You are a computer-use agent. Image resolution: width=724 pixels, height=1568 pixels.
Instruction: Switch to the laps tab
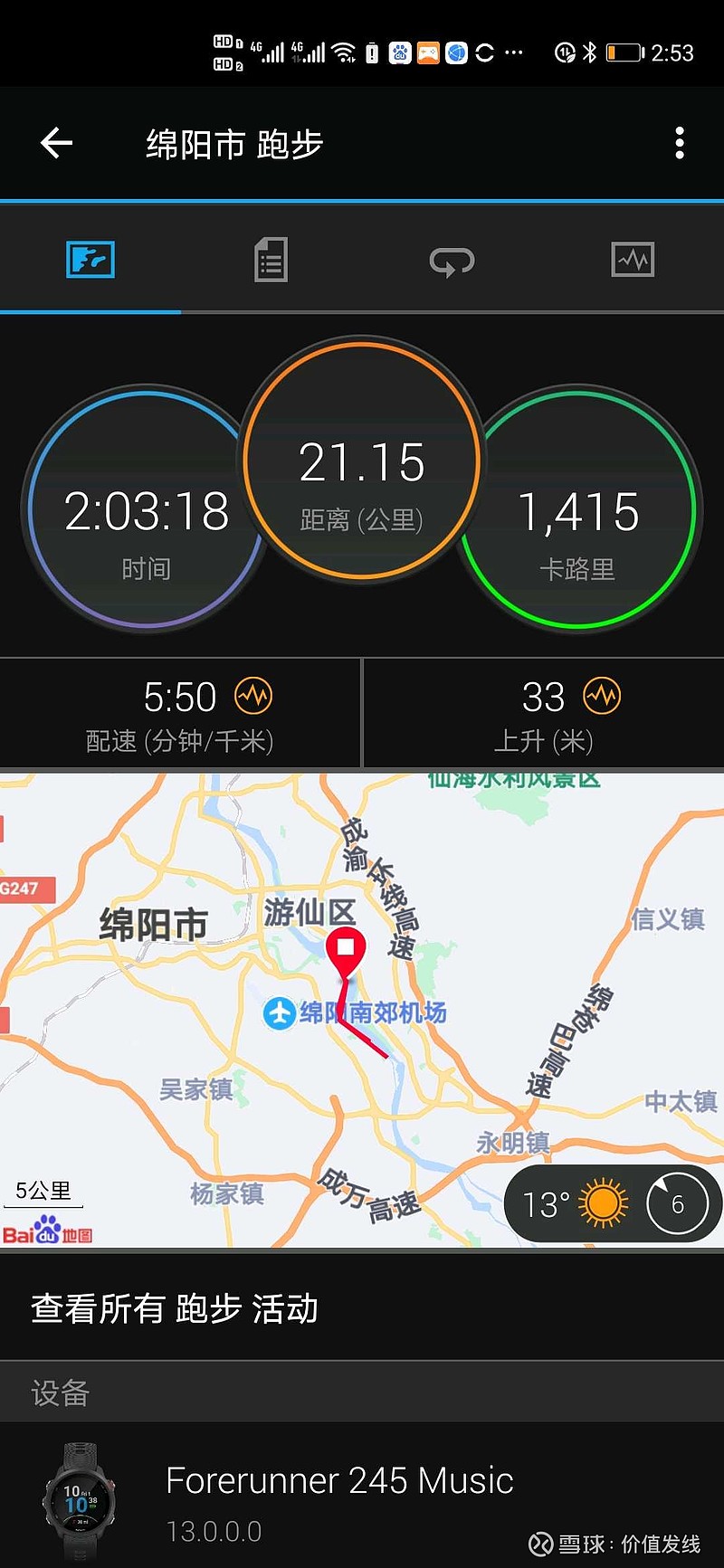(x=452, y=261)
